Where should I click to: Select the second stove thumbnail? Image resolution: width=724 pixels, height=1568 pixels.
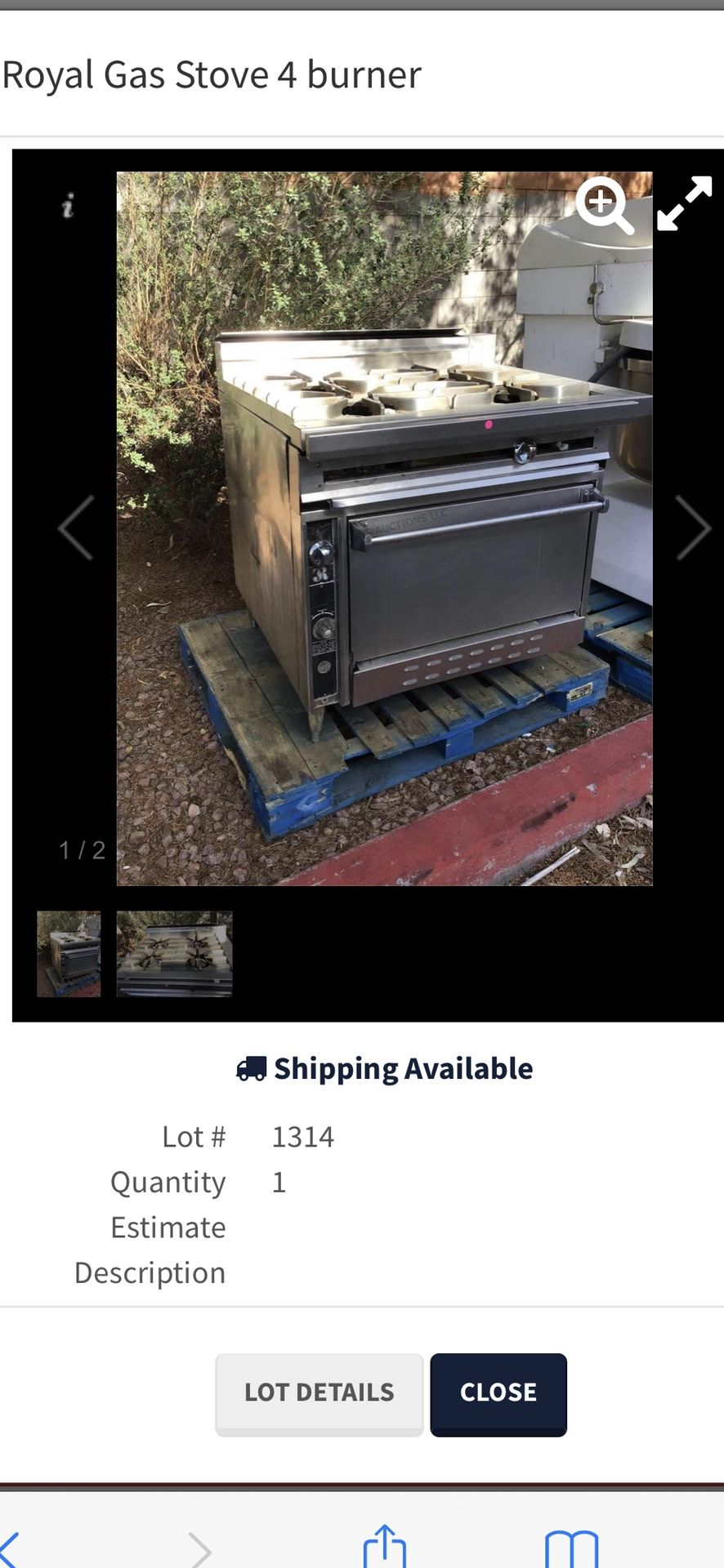point(175,954)
